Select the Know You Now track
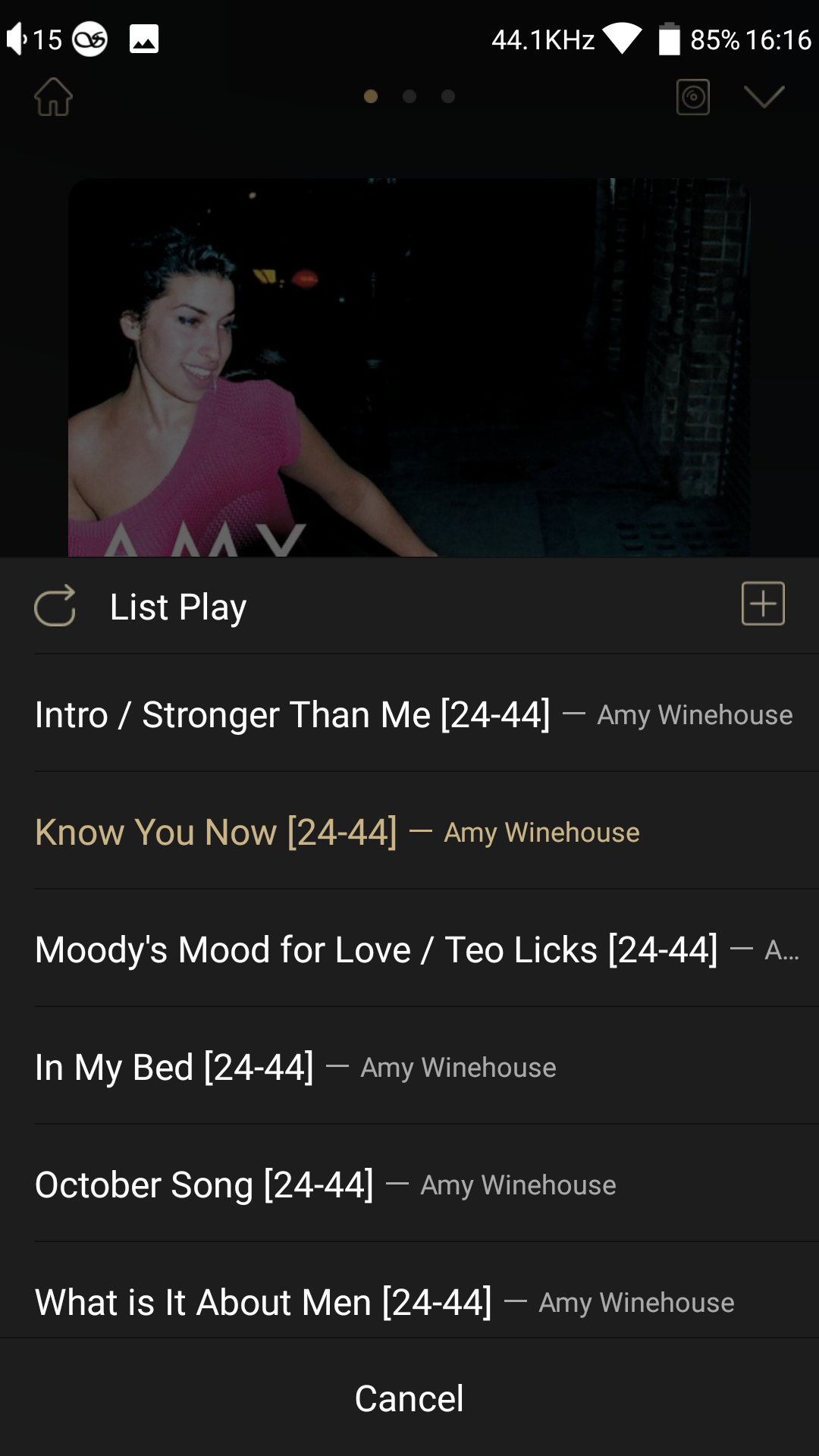Screen dimensions: 819x1456 pos(216,832)
